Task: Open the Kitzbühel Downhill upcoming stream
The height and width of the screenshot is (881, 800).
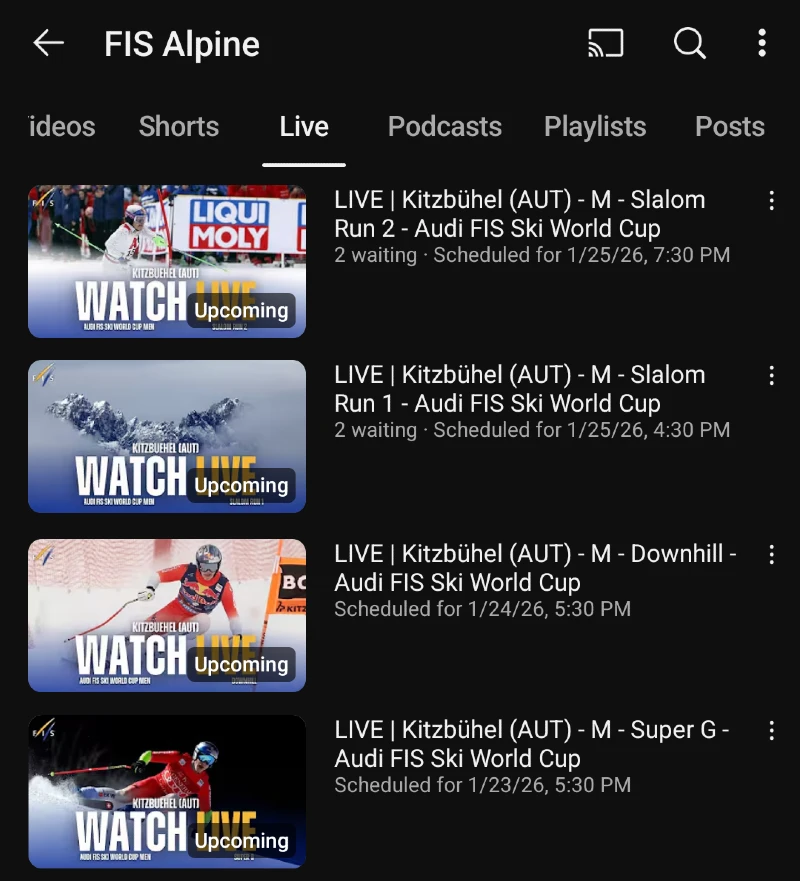Action: pos(167,616)
